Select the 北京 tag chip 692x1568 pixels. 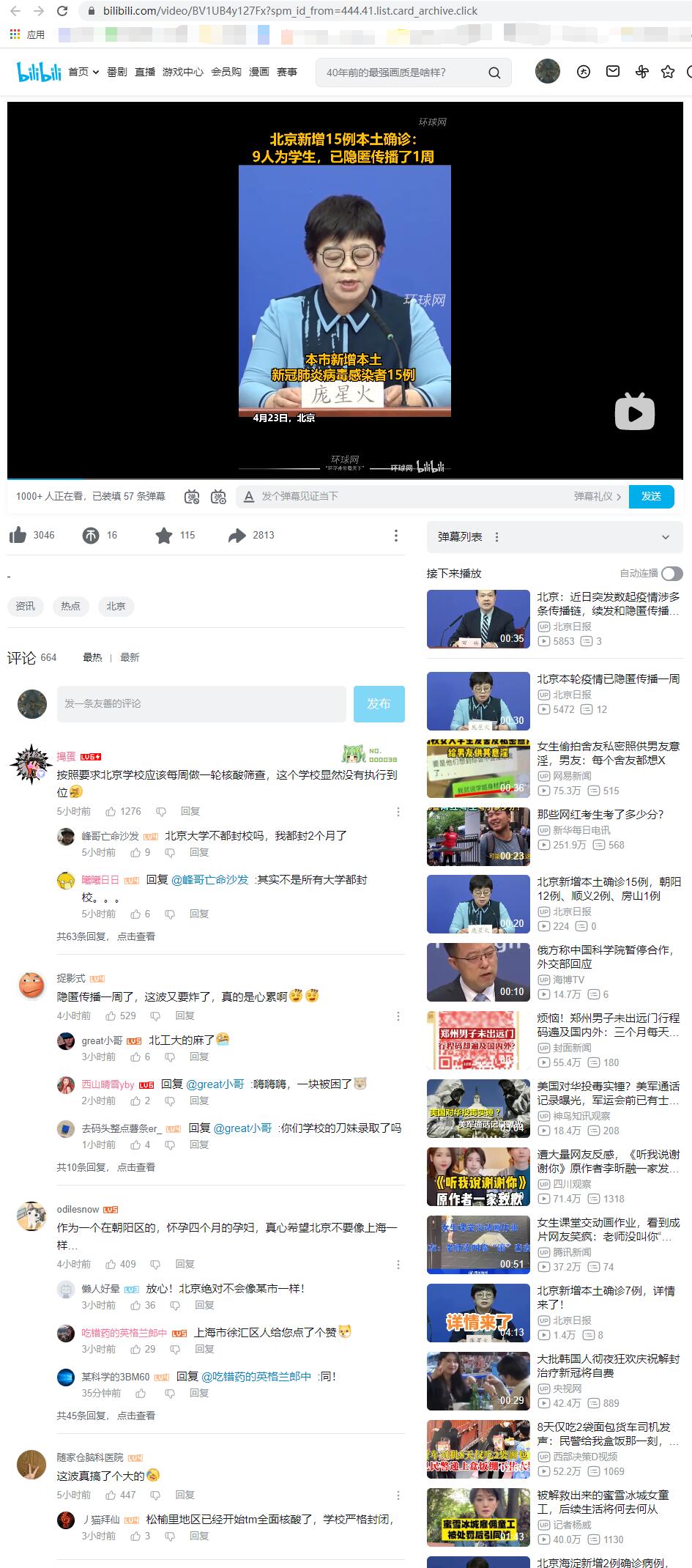click(x=116, y=606)
